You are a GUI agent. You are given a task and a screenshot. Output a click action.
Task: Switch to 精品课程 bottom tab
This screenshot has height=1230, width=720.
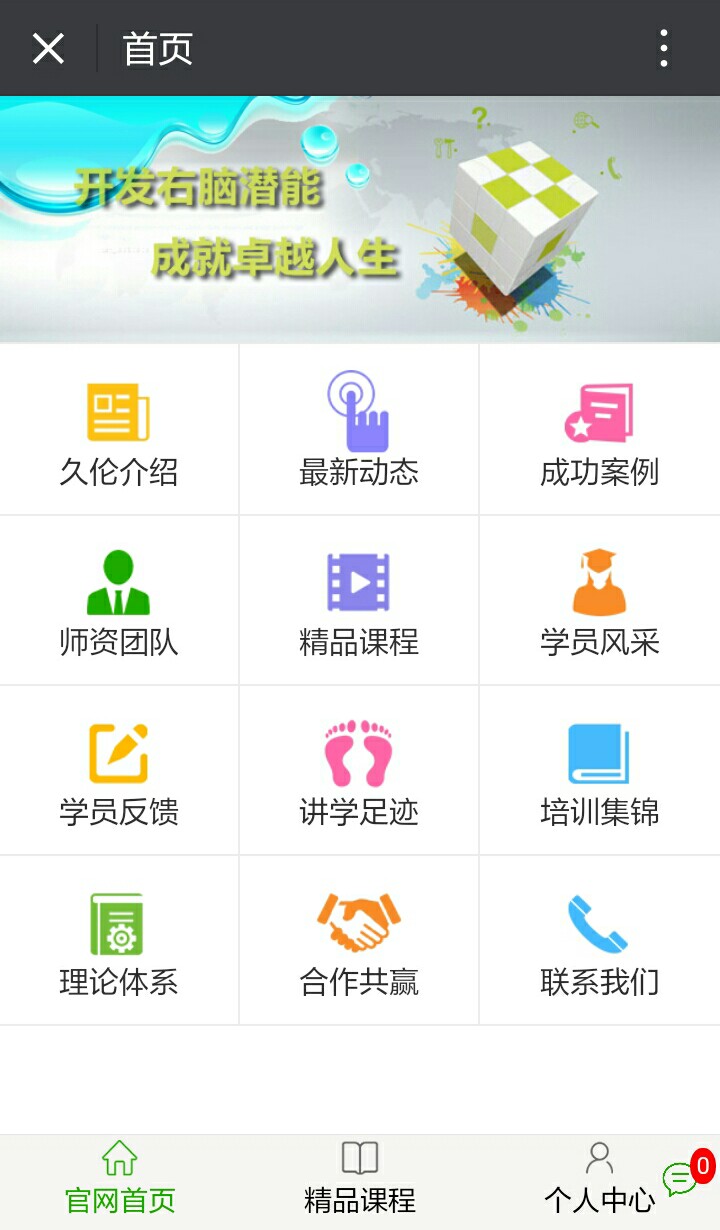tap(360, 1180)
